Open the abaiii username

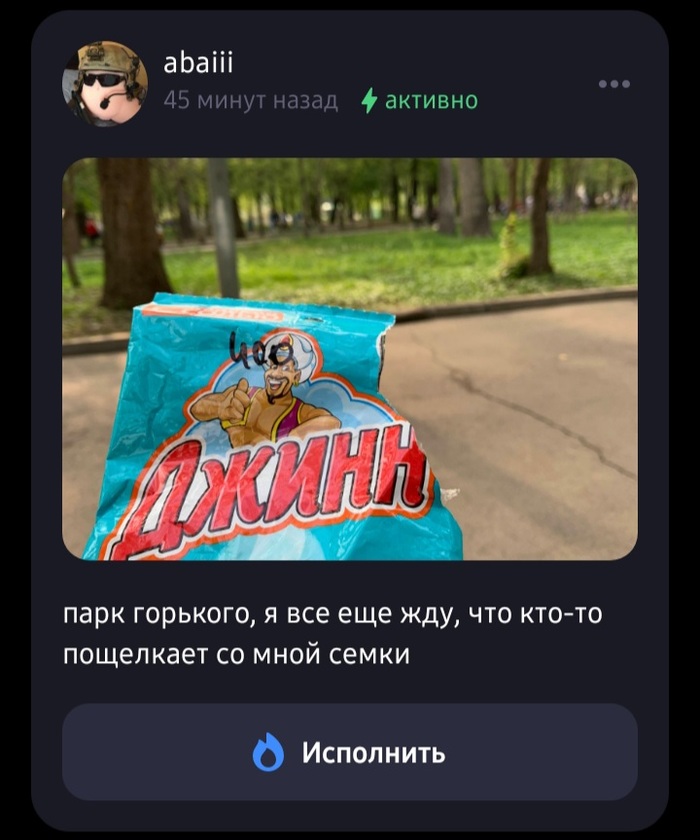coord(198,65)
